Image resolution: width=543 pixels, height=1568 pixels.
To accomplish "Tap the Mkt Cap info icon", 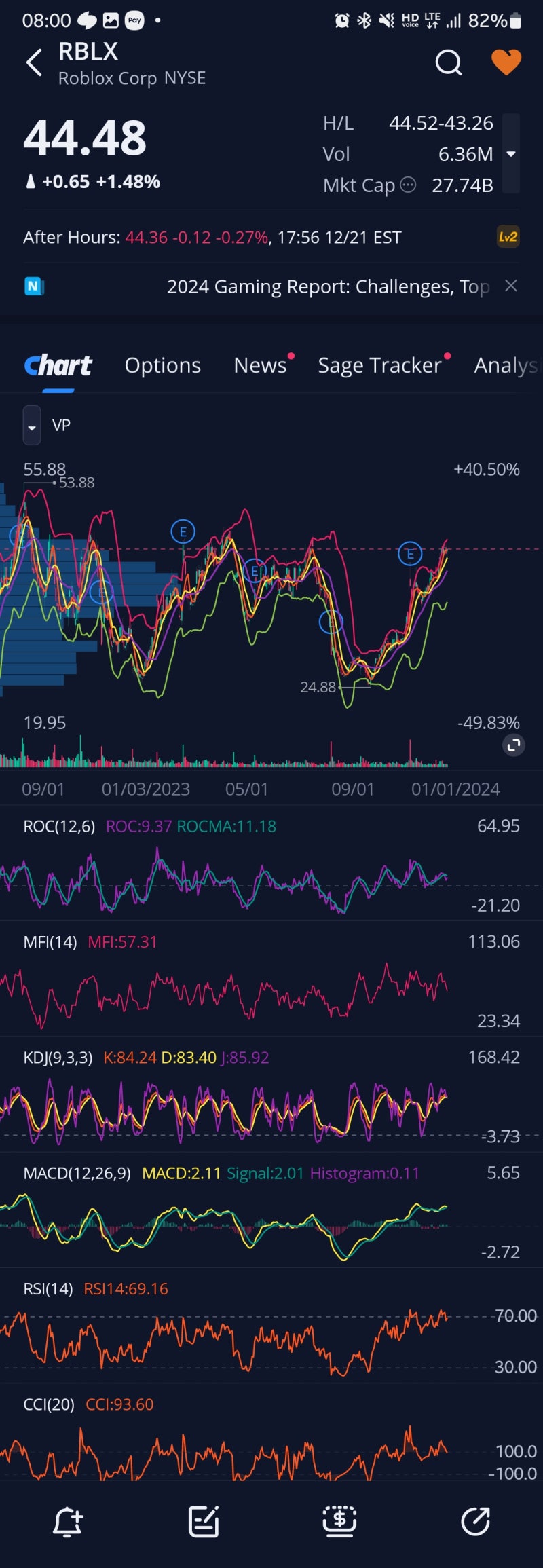I will pyautogui.click(x=408, y=185).
